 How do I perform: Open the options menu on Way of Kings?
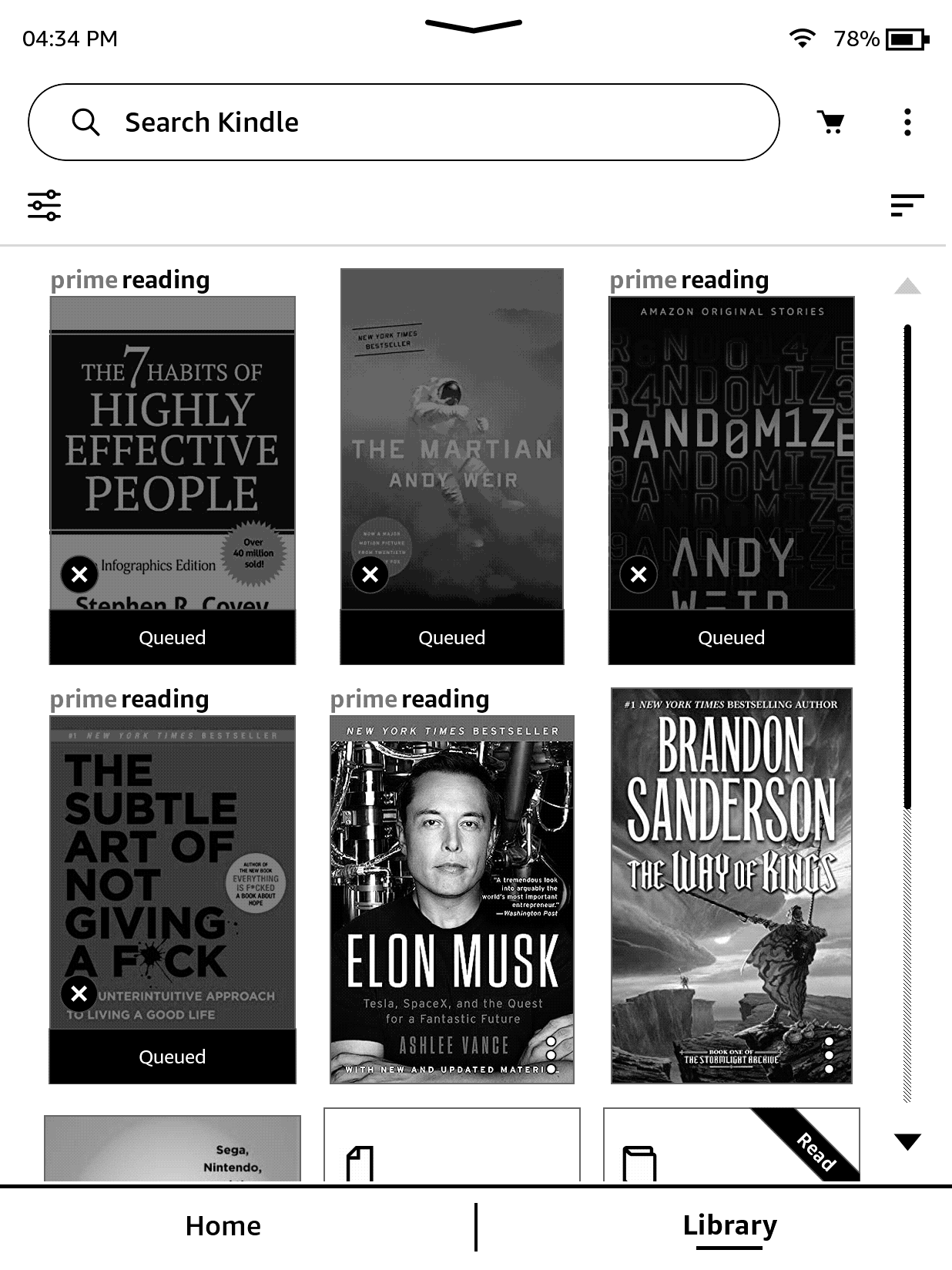[x=829, y=1056]
